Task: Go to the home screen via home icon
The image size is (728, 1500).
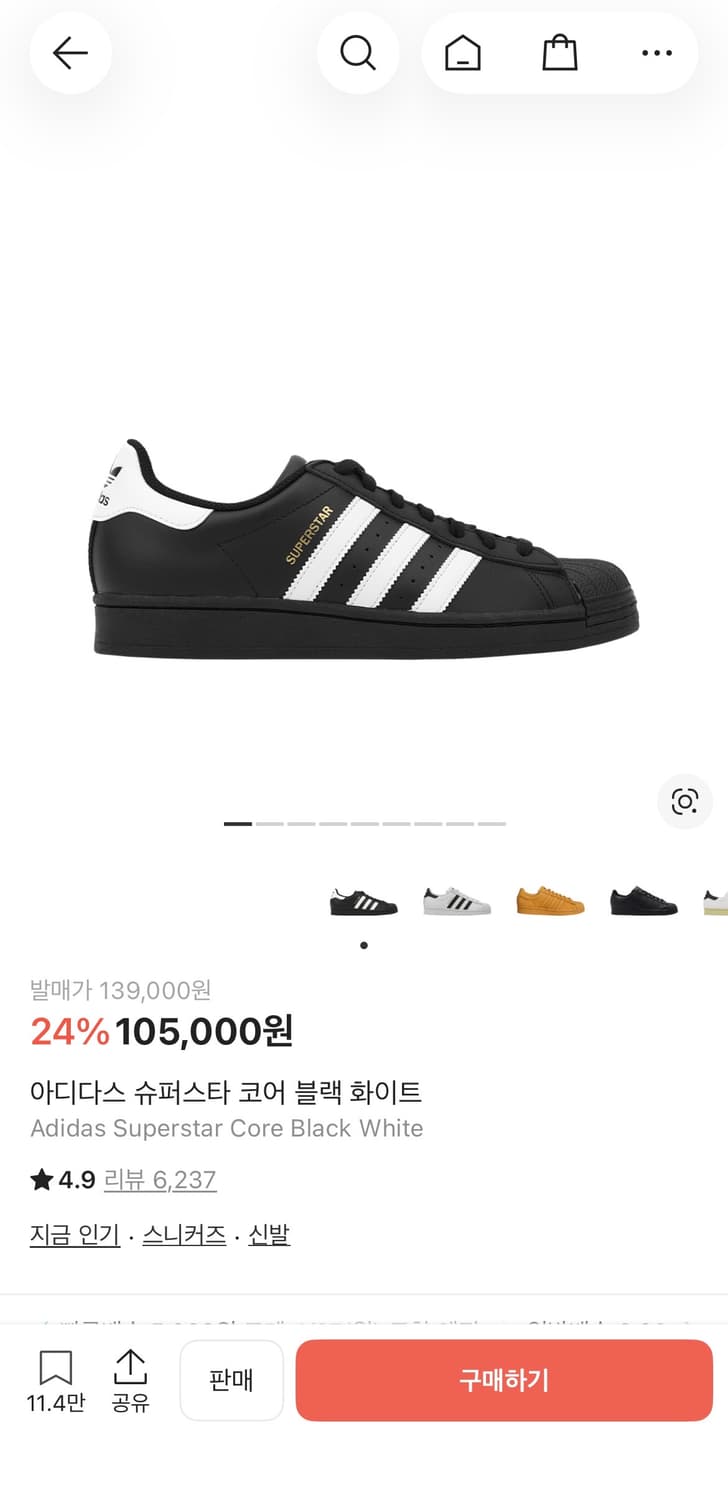Action: click(x=461, y=53)
